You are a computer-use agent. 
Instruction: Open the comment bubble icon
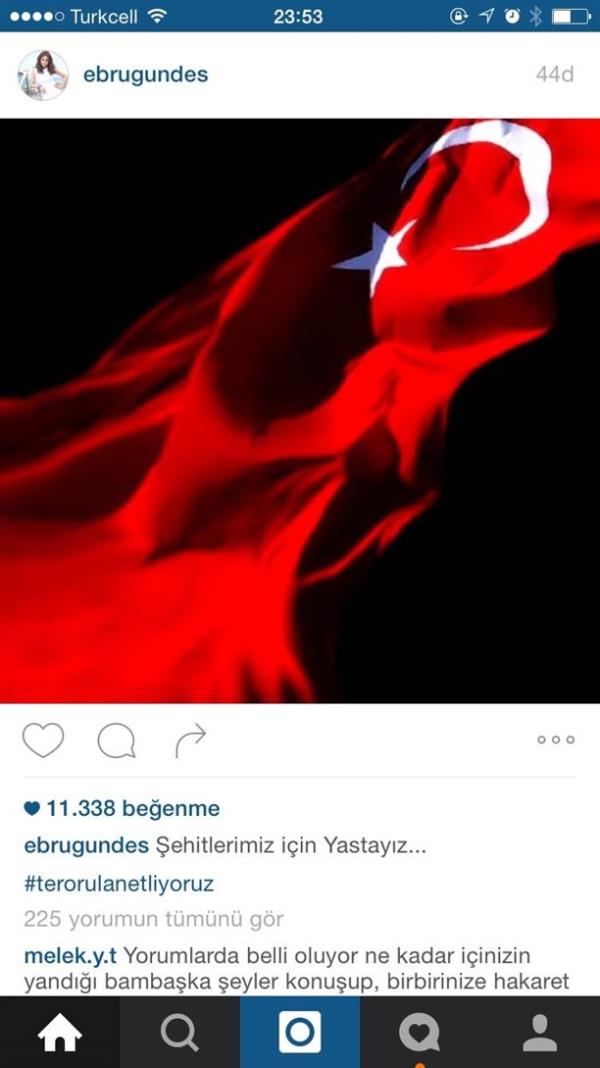(x=116, y=740)
